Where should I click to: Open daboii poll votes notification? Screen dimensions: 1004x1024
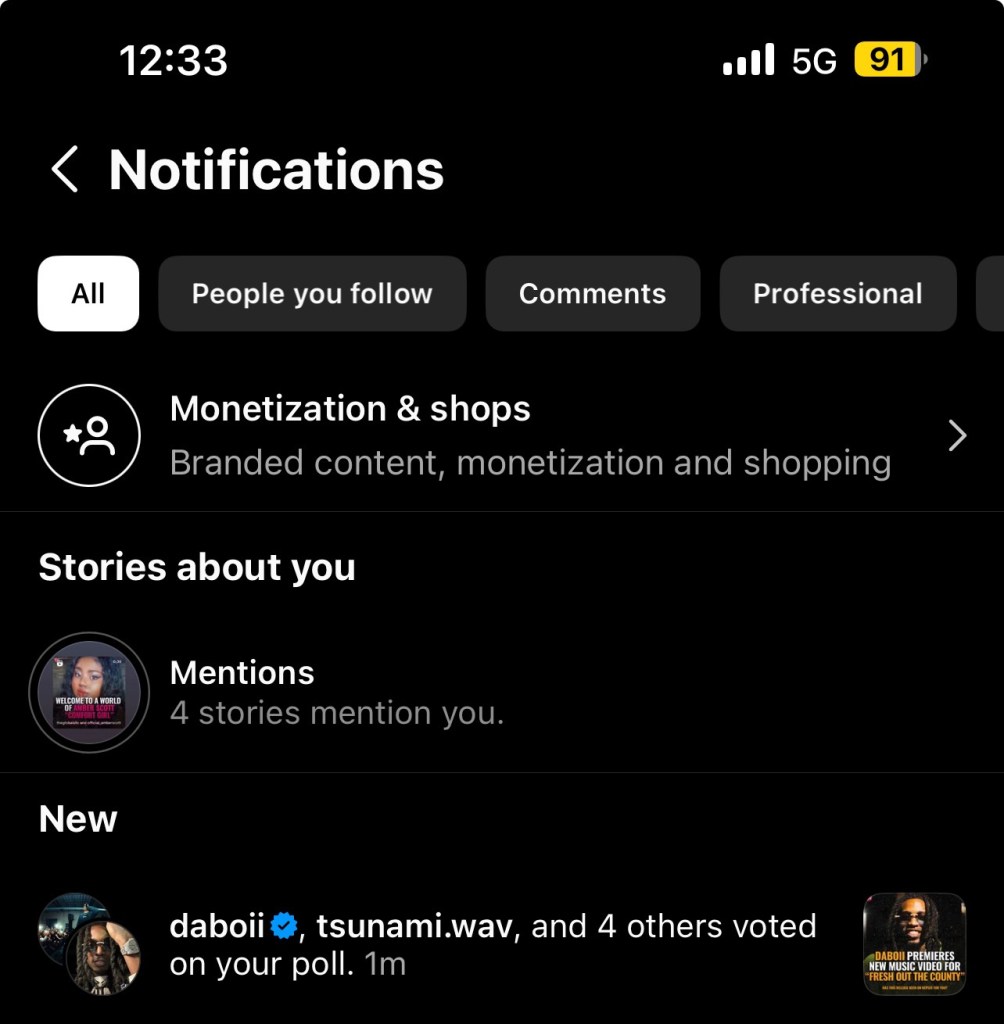point(490,944)
